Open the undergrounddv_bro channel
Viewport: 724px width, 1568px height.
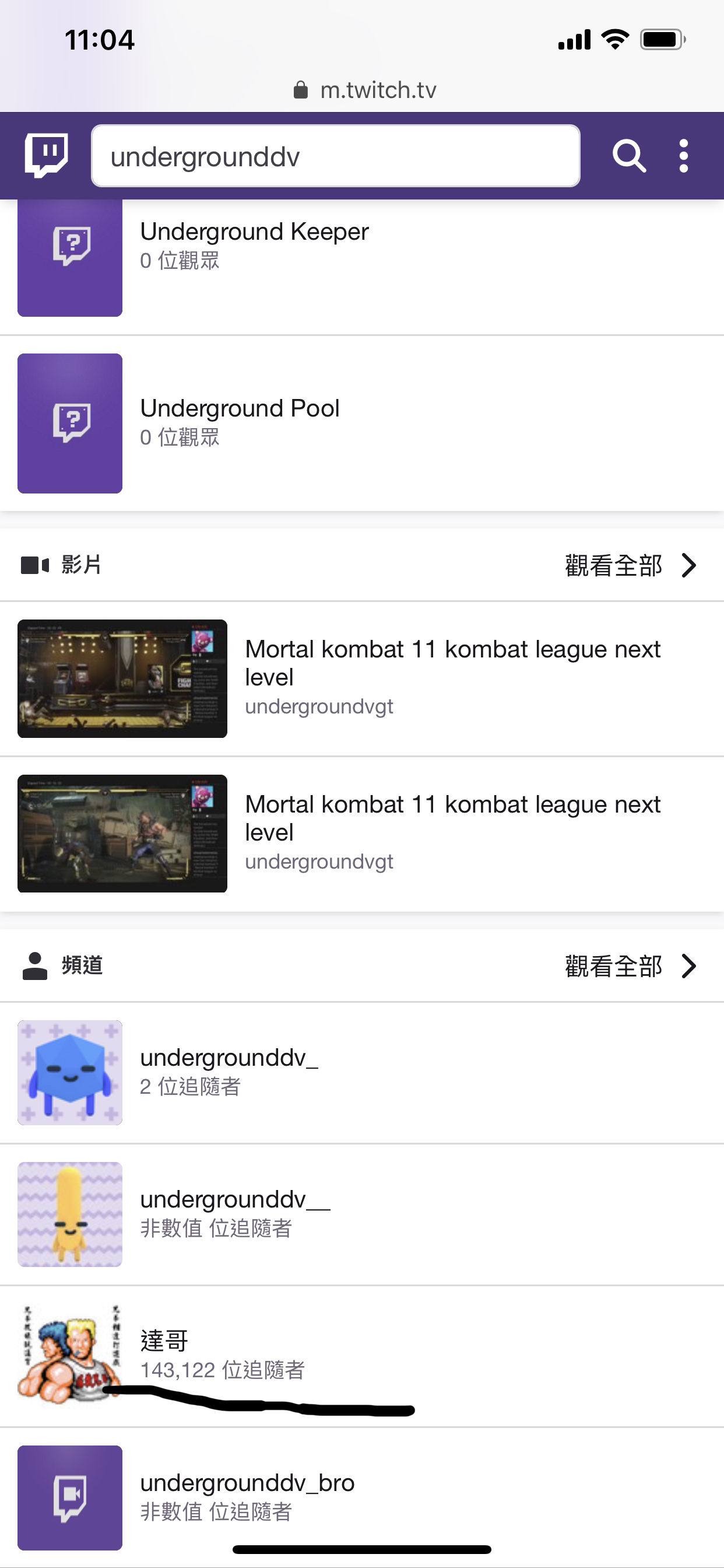[x=247, y=1497]
